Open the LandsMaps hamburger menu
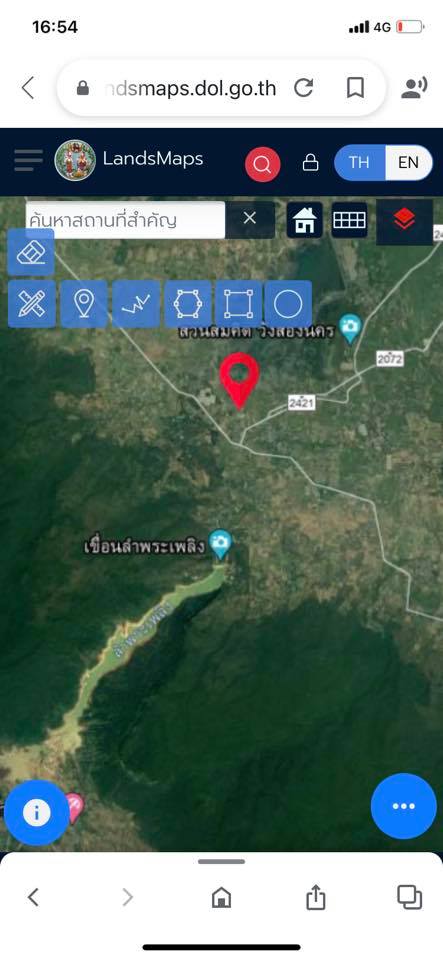The height and width of the screenshot is (960, 443). [29, 160]
